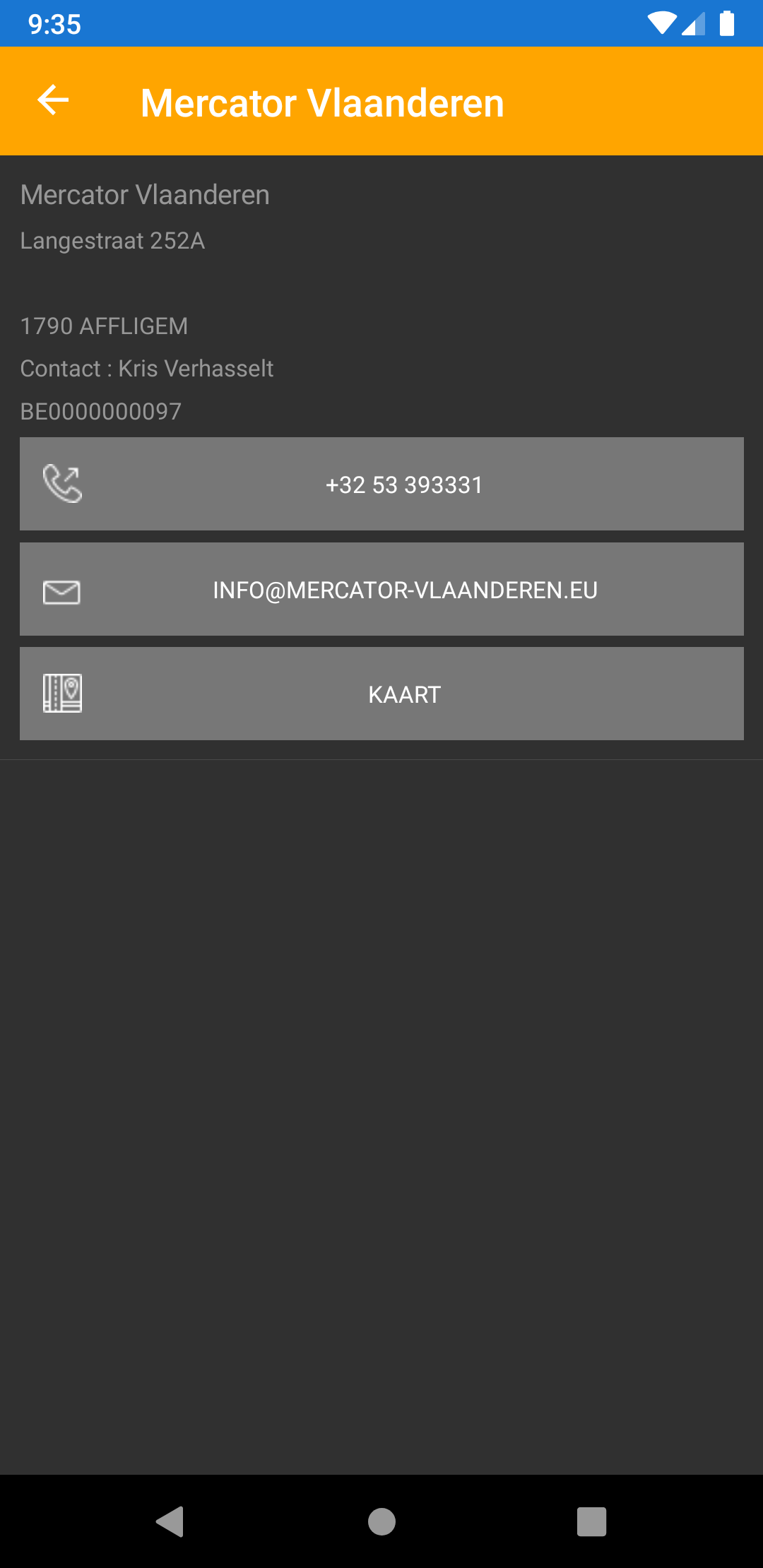
Task: Go back using the header arrow
Action: (53, 100)
